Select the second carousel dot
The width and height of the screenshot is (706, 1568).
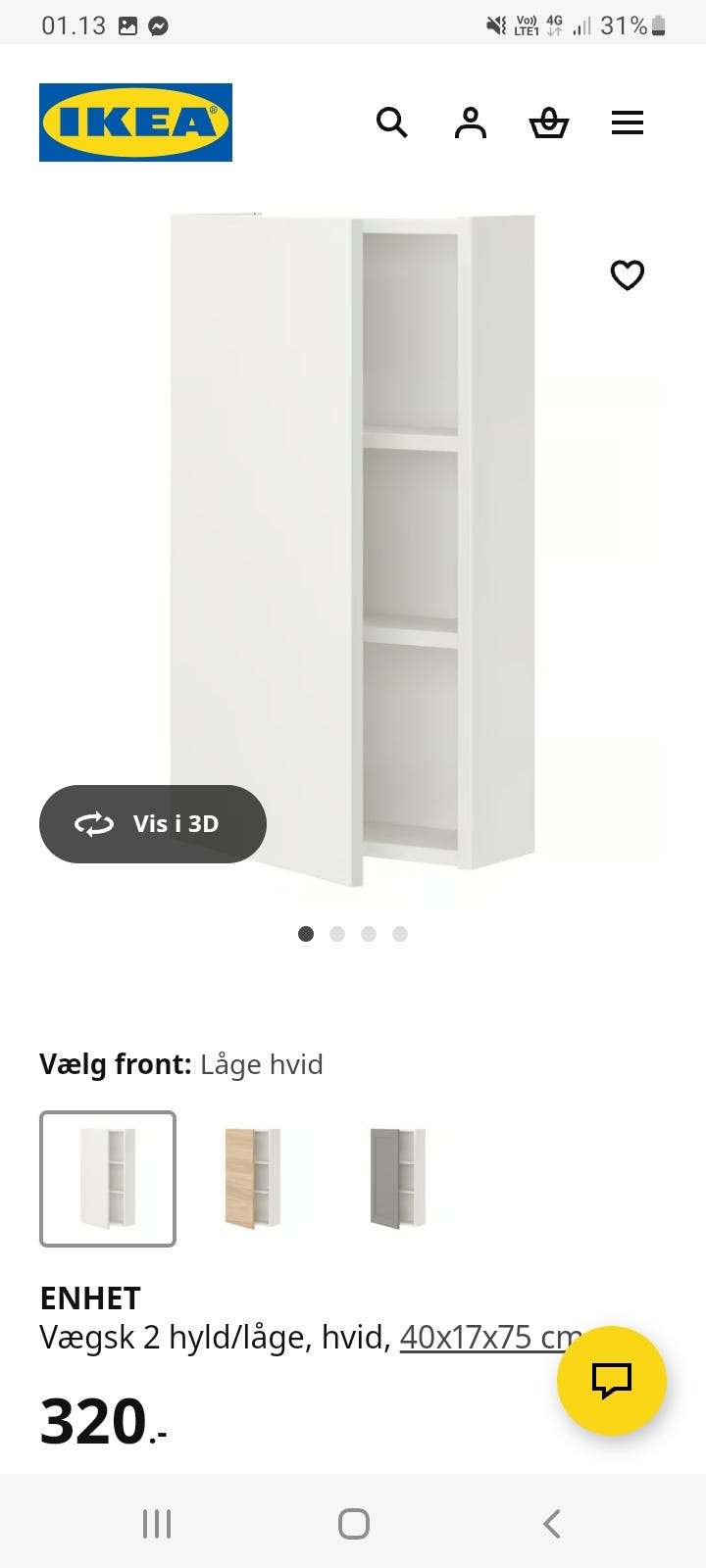pyautogui.click(x=337, y=934)
